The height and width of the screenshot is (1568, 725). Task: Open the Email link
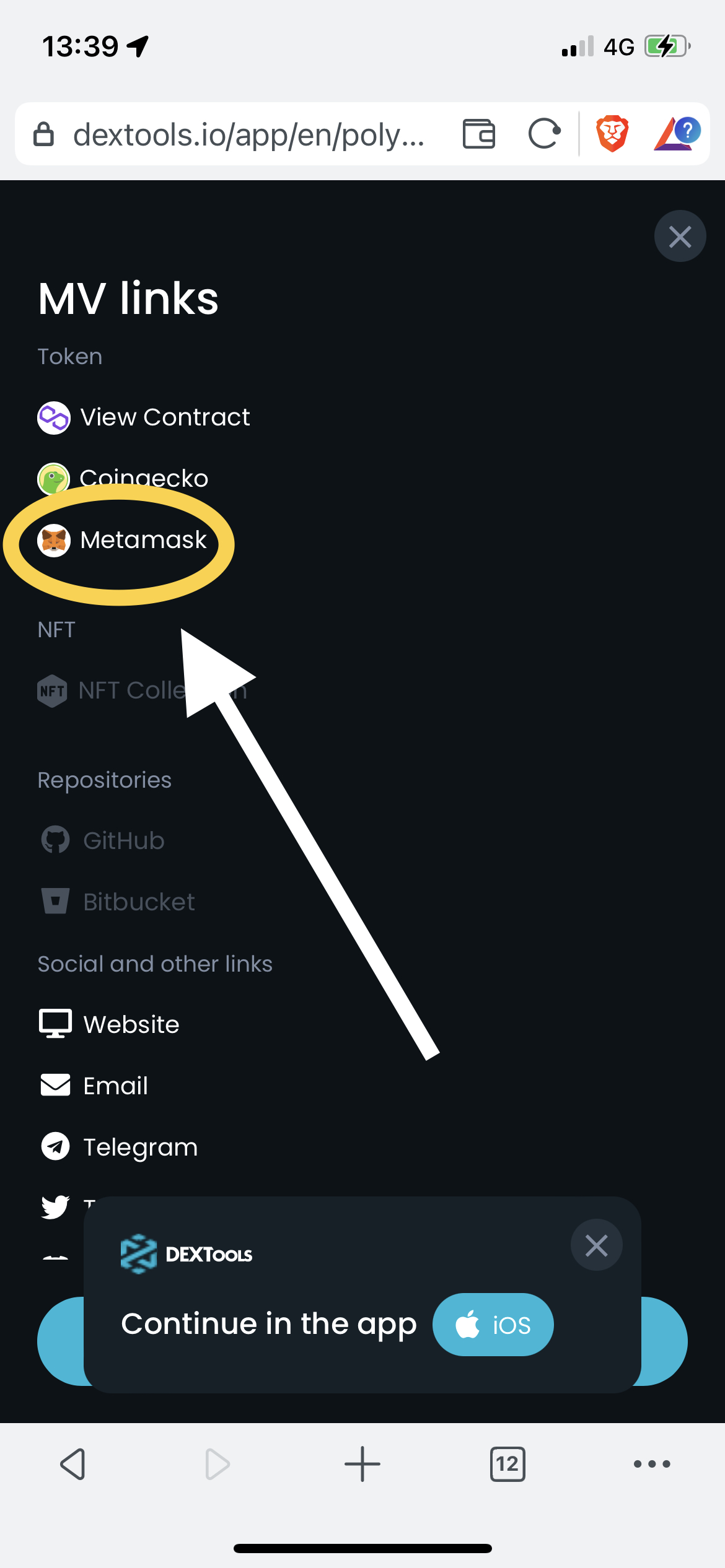[95, 1086]
